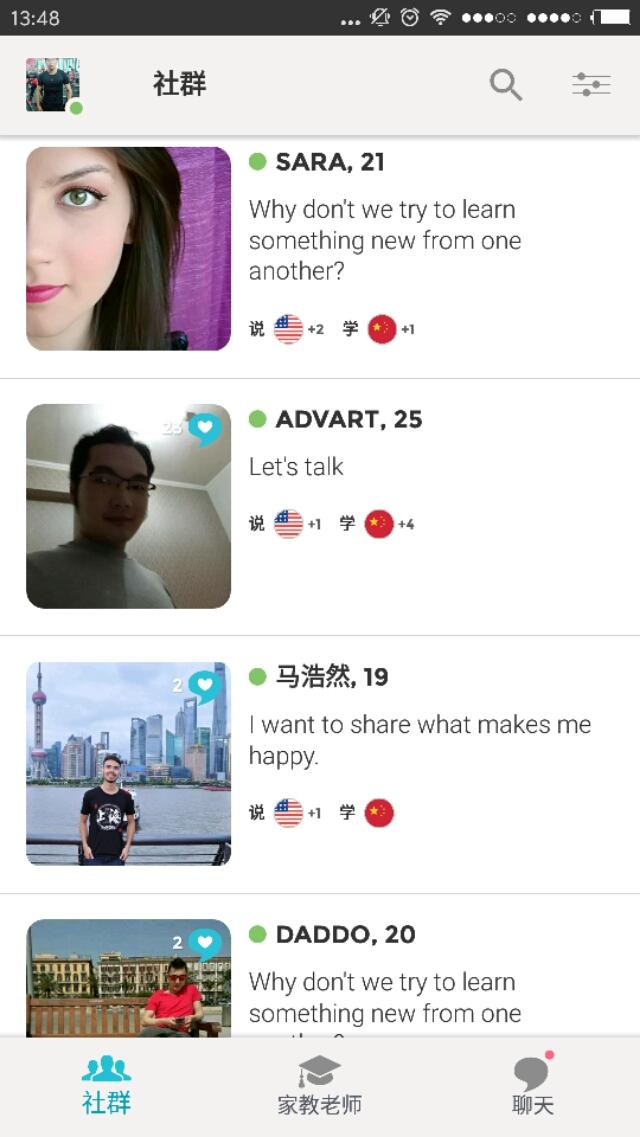Tap the heart icon on DADDO's photo
The image size is (640, 1137).
[204, 943]
